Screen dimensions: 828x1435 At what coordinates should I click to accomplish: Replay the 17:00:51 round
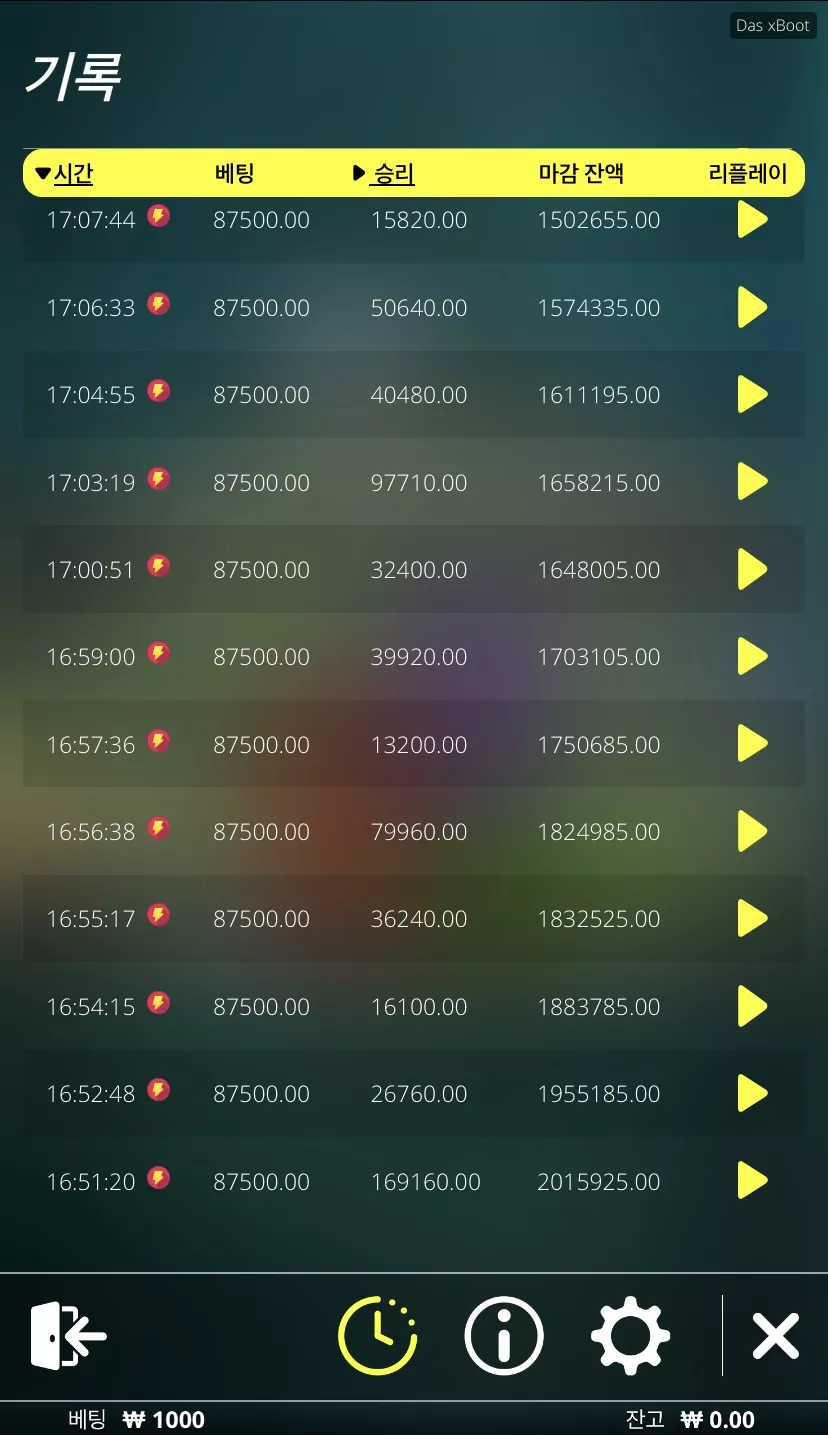coord(752,569)
